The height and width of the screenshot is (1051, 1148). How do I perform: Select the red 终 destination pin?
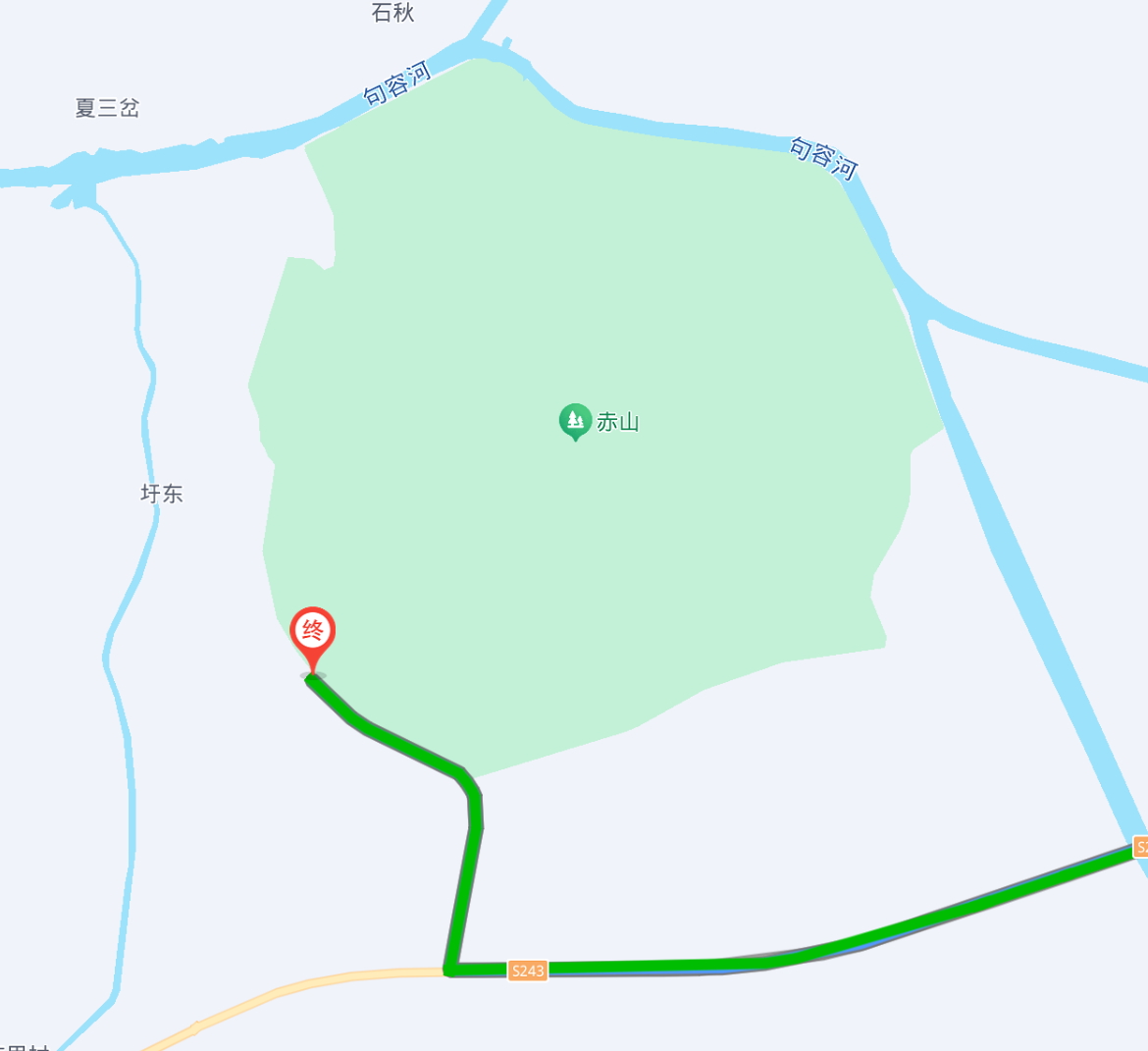313,638
